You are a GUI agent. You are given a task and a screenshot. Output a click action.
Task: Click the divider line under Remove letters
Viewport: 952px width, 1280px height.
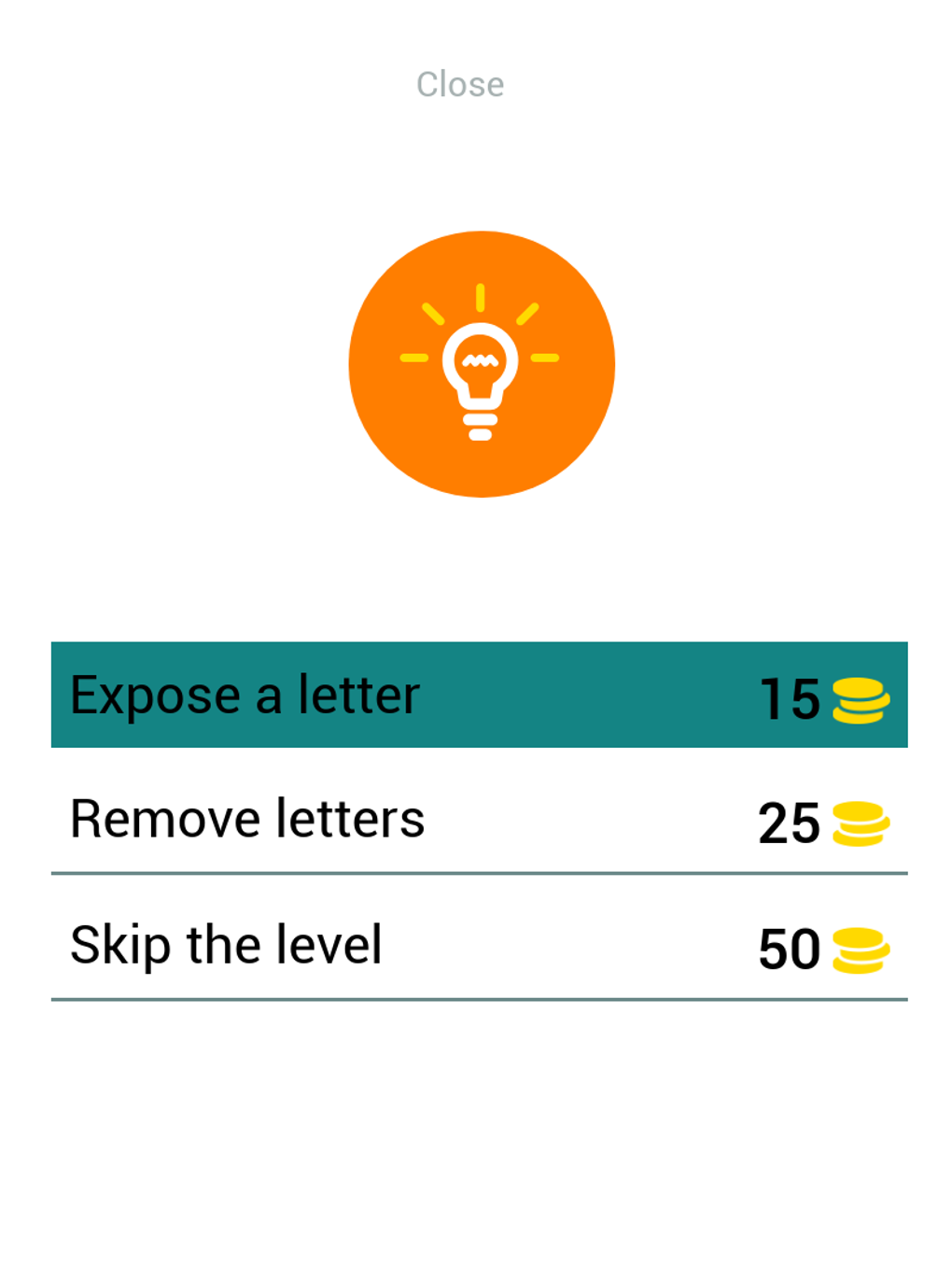coord(481,873)
